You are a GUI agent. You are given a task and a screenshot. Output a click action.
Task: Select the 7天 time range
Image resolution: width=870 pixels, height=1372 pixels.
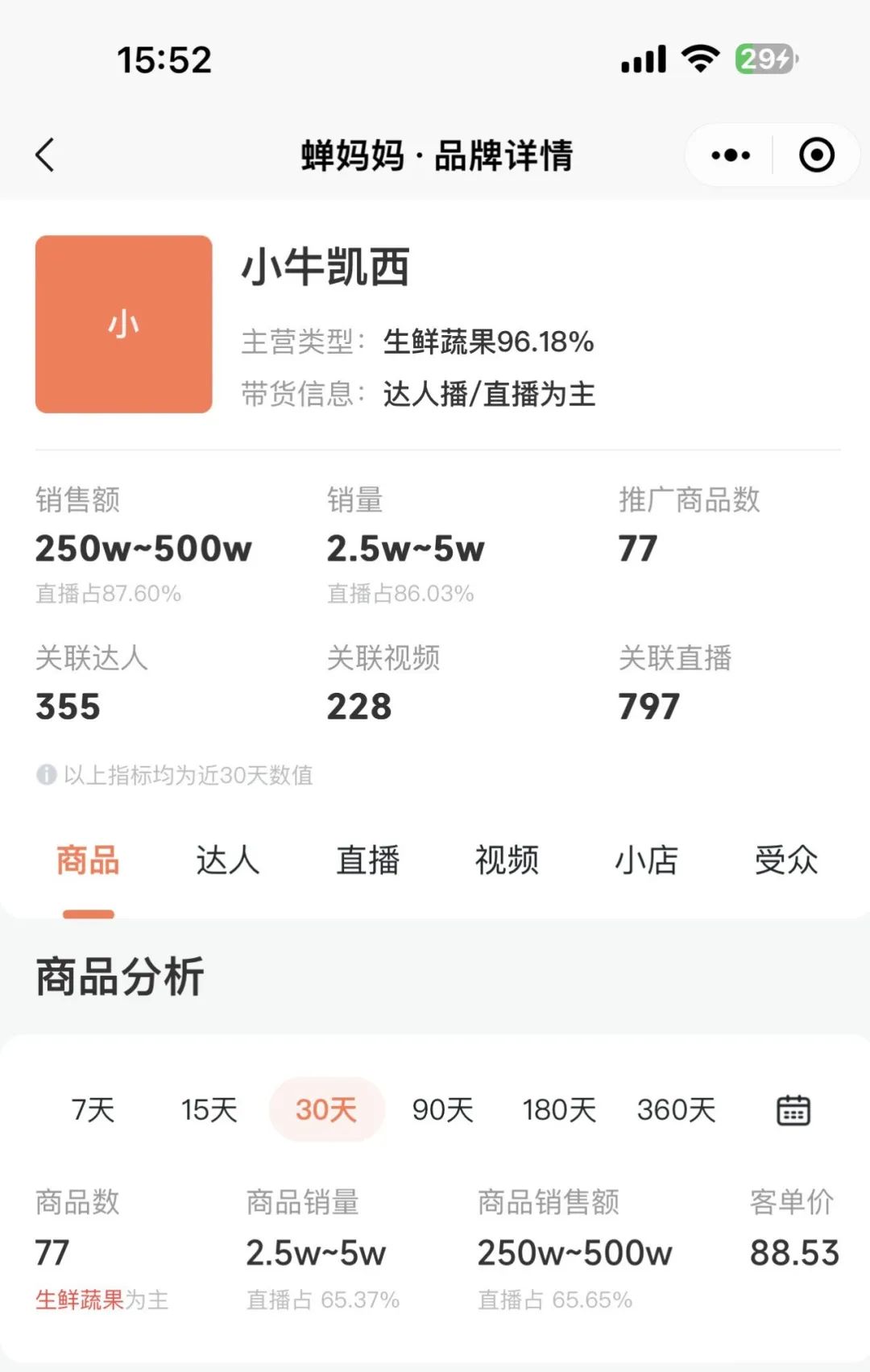point(93,1109)
